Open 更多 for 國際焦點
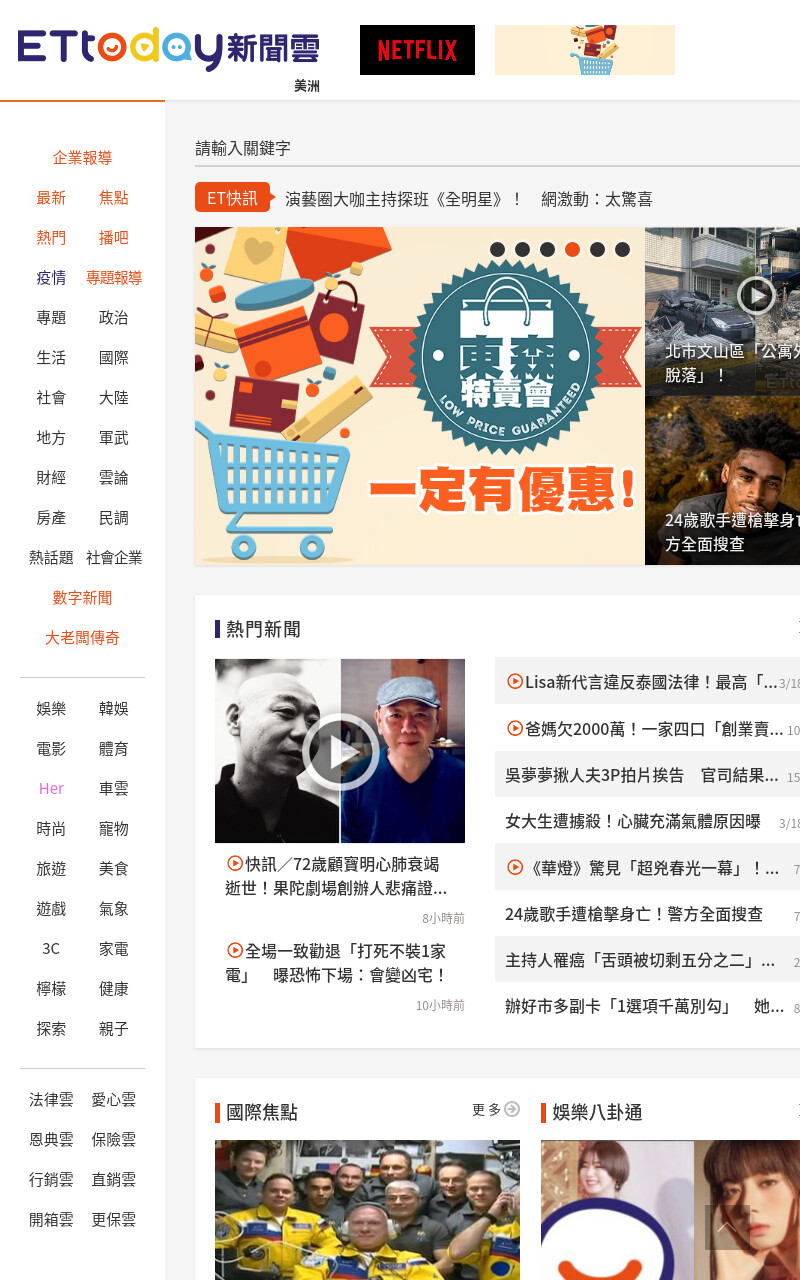 pyautogui.click(x=496, y=1109)
